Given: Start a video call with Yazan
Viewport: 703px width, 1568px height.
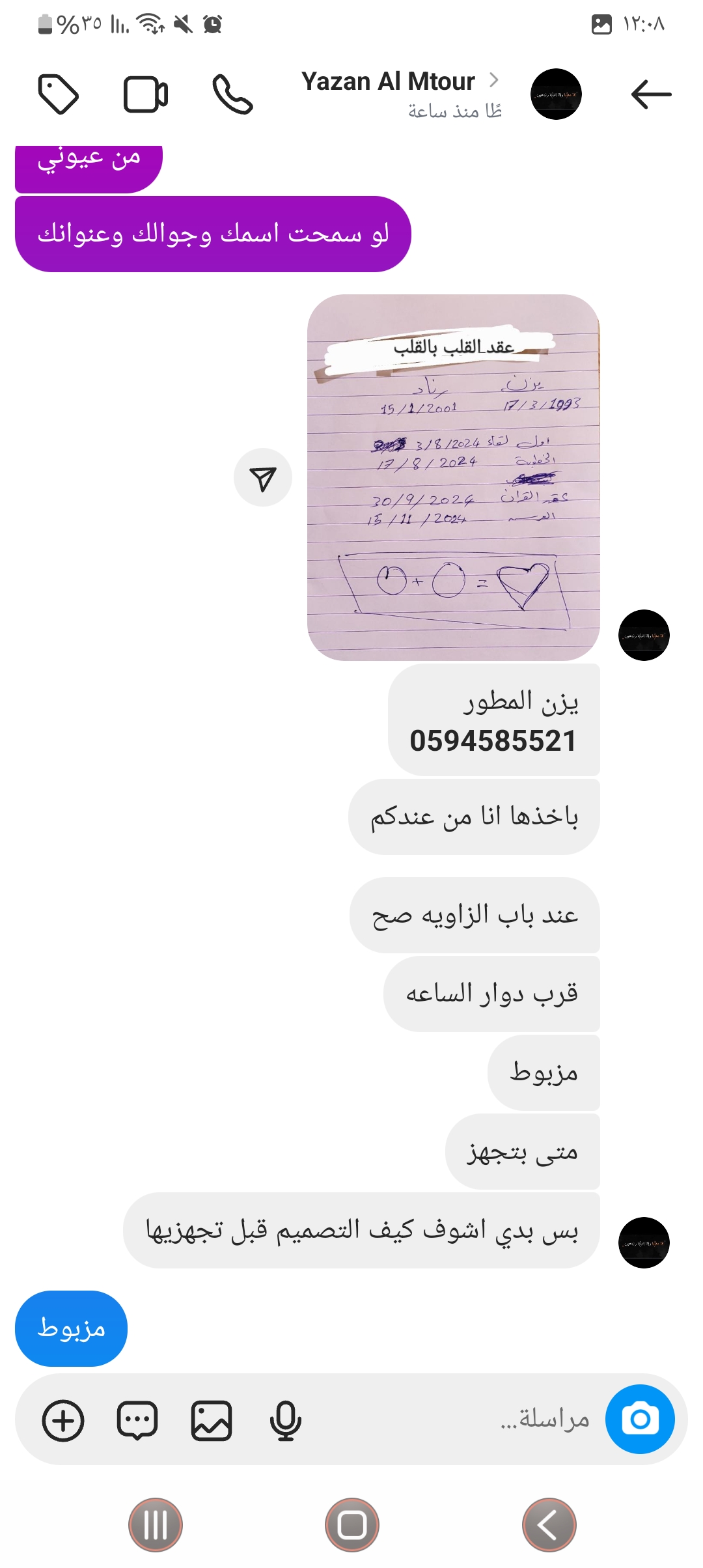Looking at the screenshot, I should tap(146, 95).
